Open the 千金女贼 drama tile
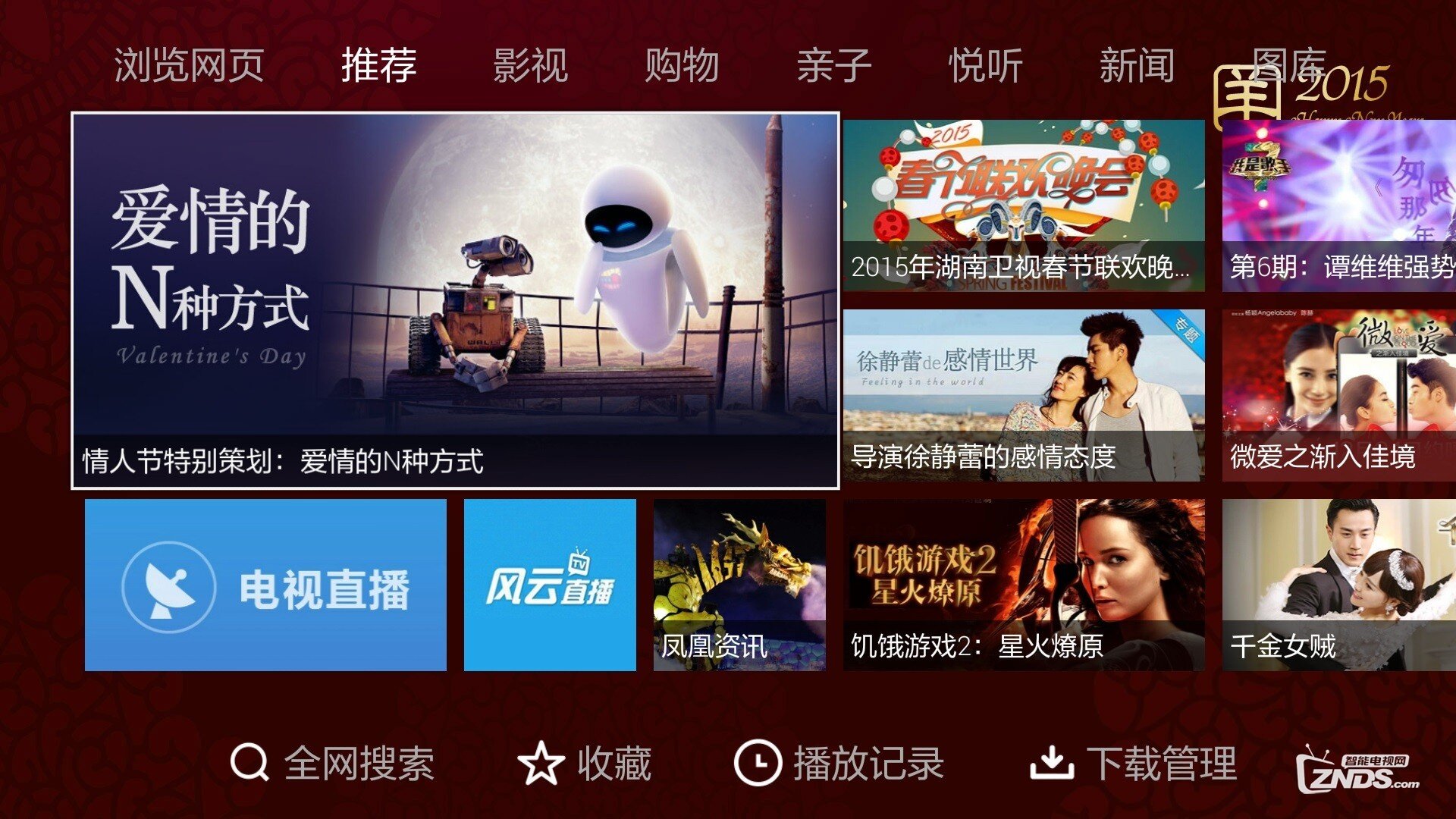1456x819 pixels. tap(1339, 585)
